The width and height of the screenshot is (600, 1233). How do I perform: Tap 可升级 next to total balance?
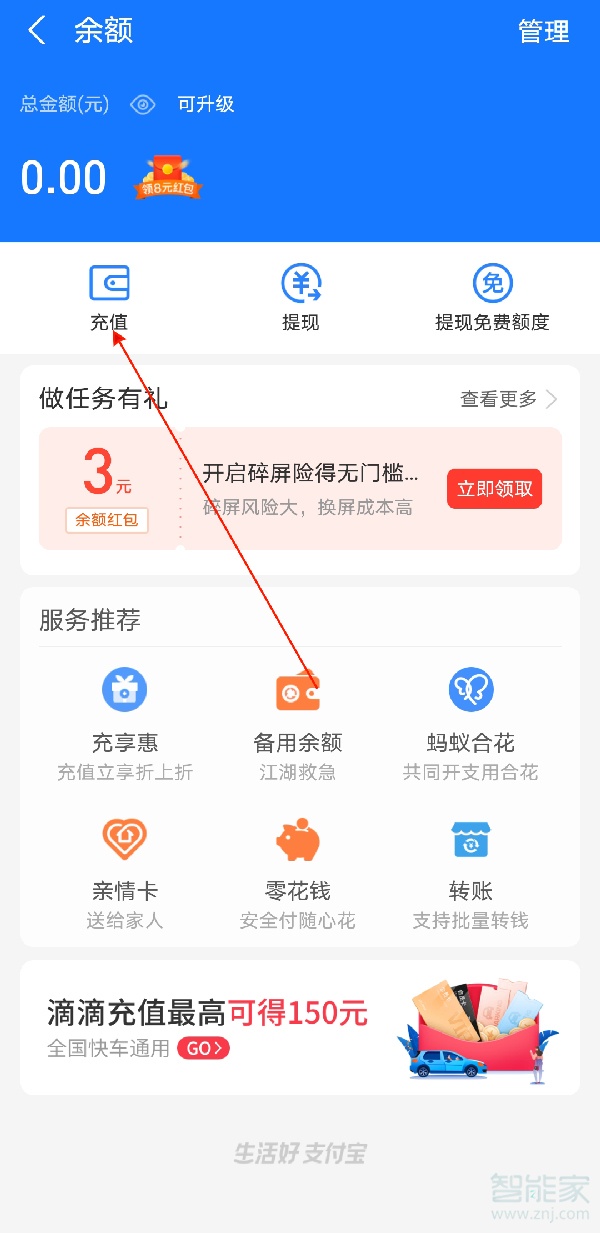pyautogui.click(x=206, y=105)
